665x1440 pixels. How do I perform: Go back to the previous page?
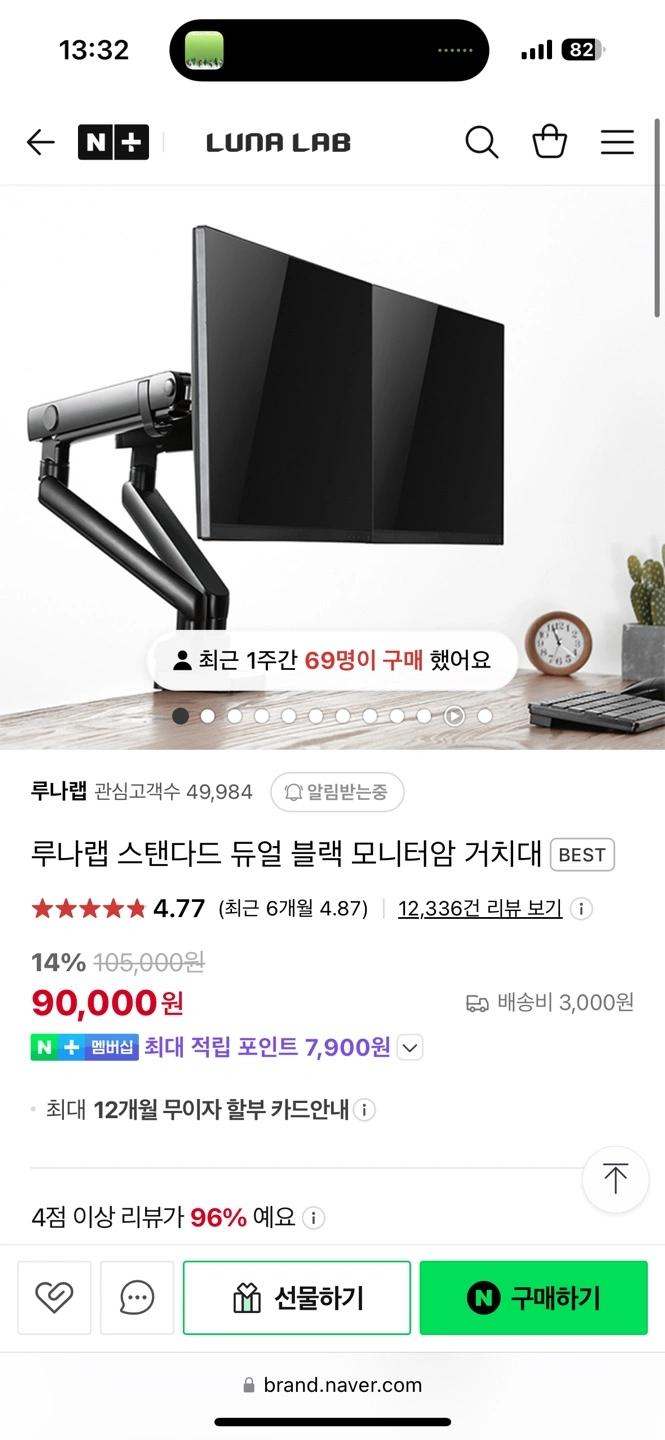click(x=41, y=143)
